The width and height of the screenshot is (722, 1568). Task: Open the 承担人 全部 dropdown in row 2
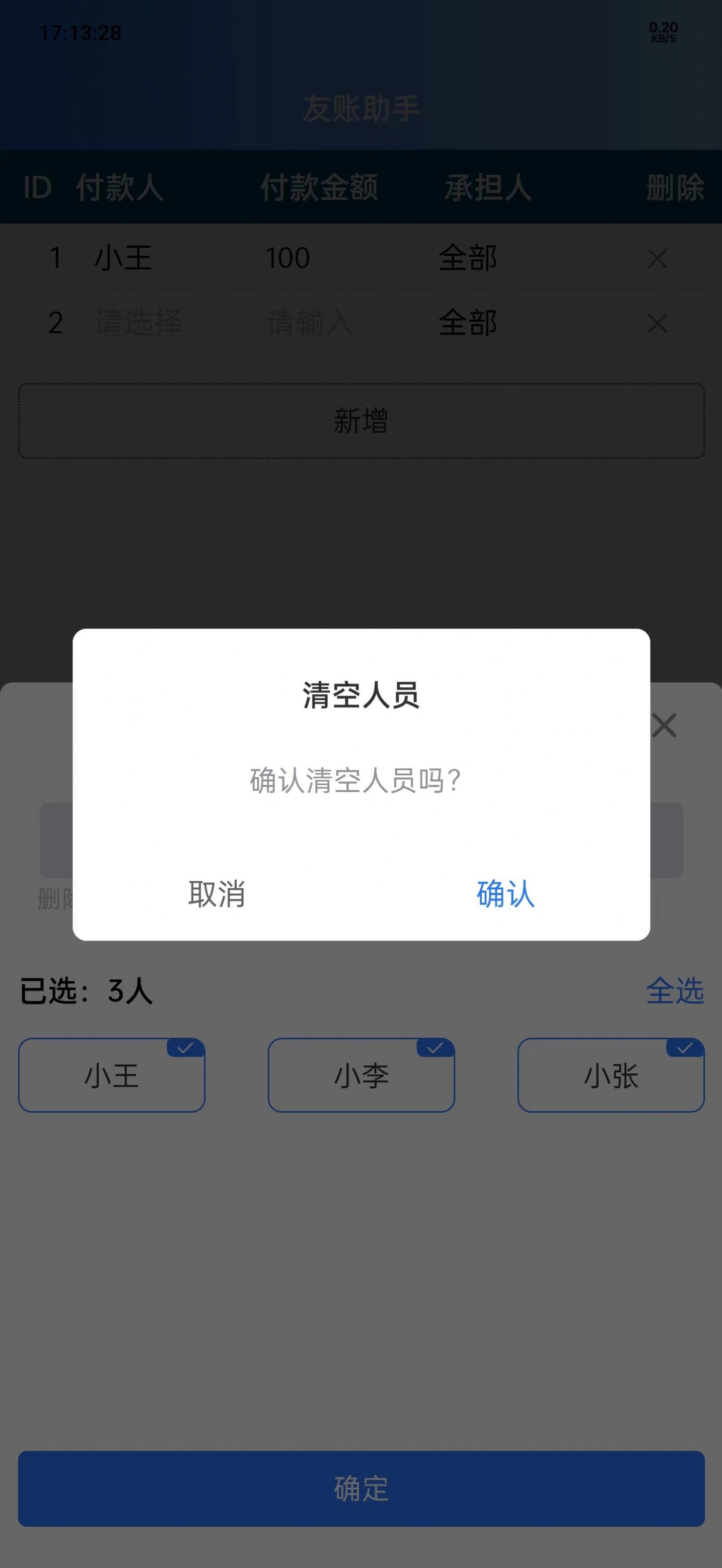point(467,323)
